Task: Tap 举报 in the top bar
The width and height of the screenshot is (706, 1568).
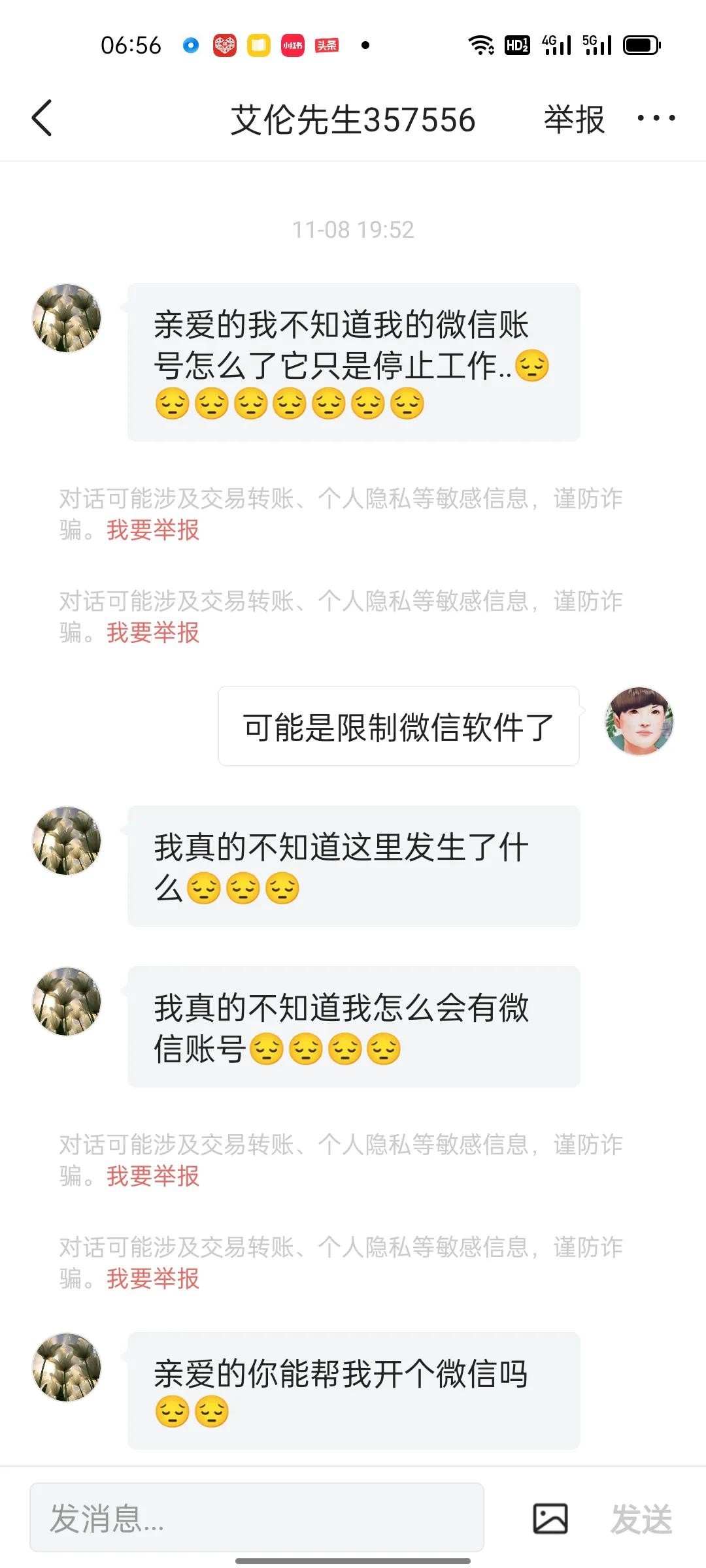Action: pos(574,120)
